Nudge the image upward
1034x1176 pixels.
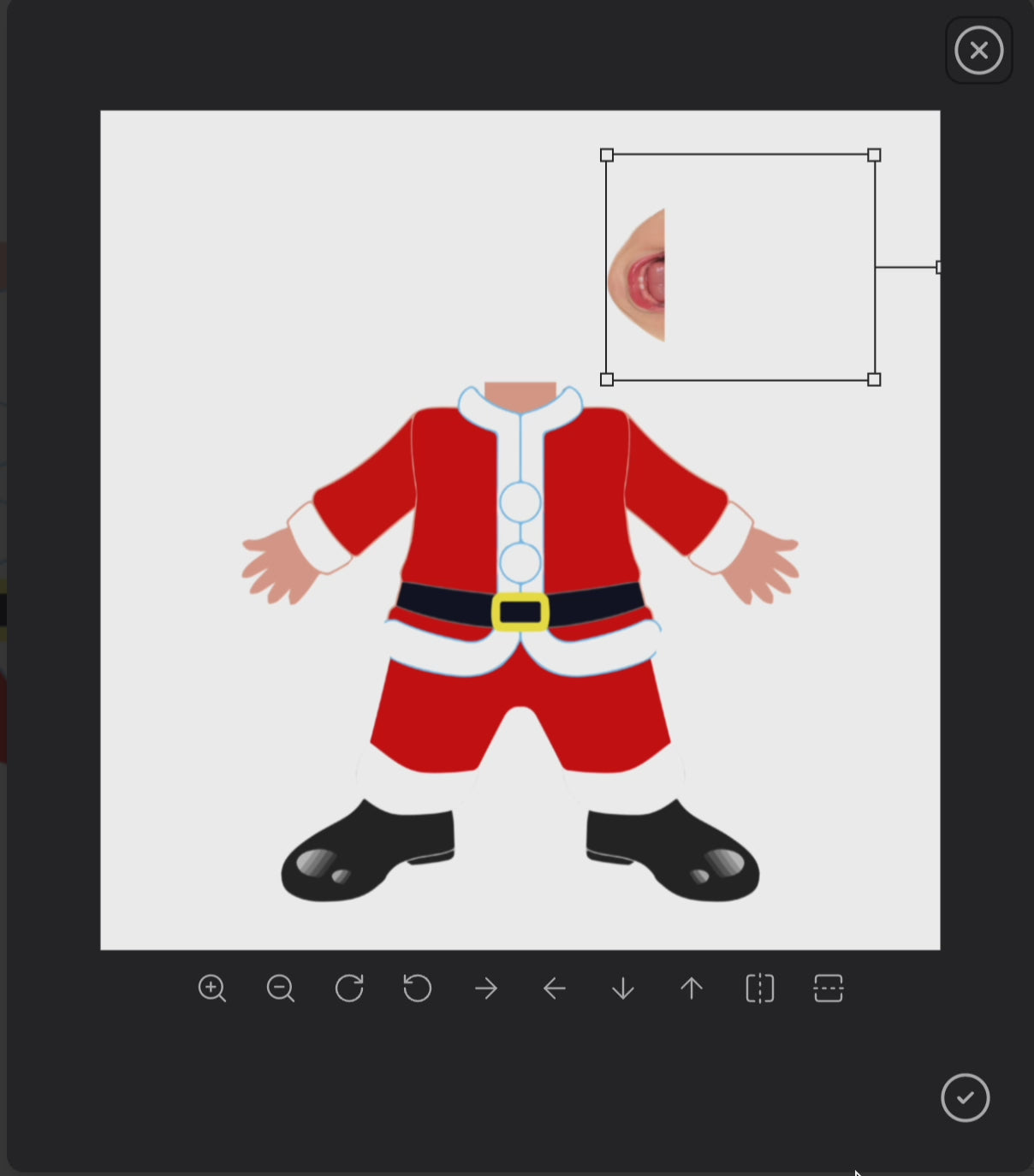pyautogui.click(x=692, y=989)
